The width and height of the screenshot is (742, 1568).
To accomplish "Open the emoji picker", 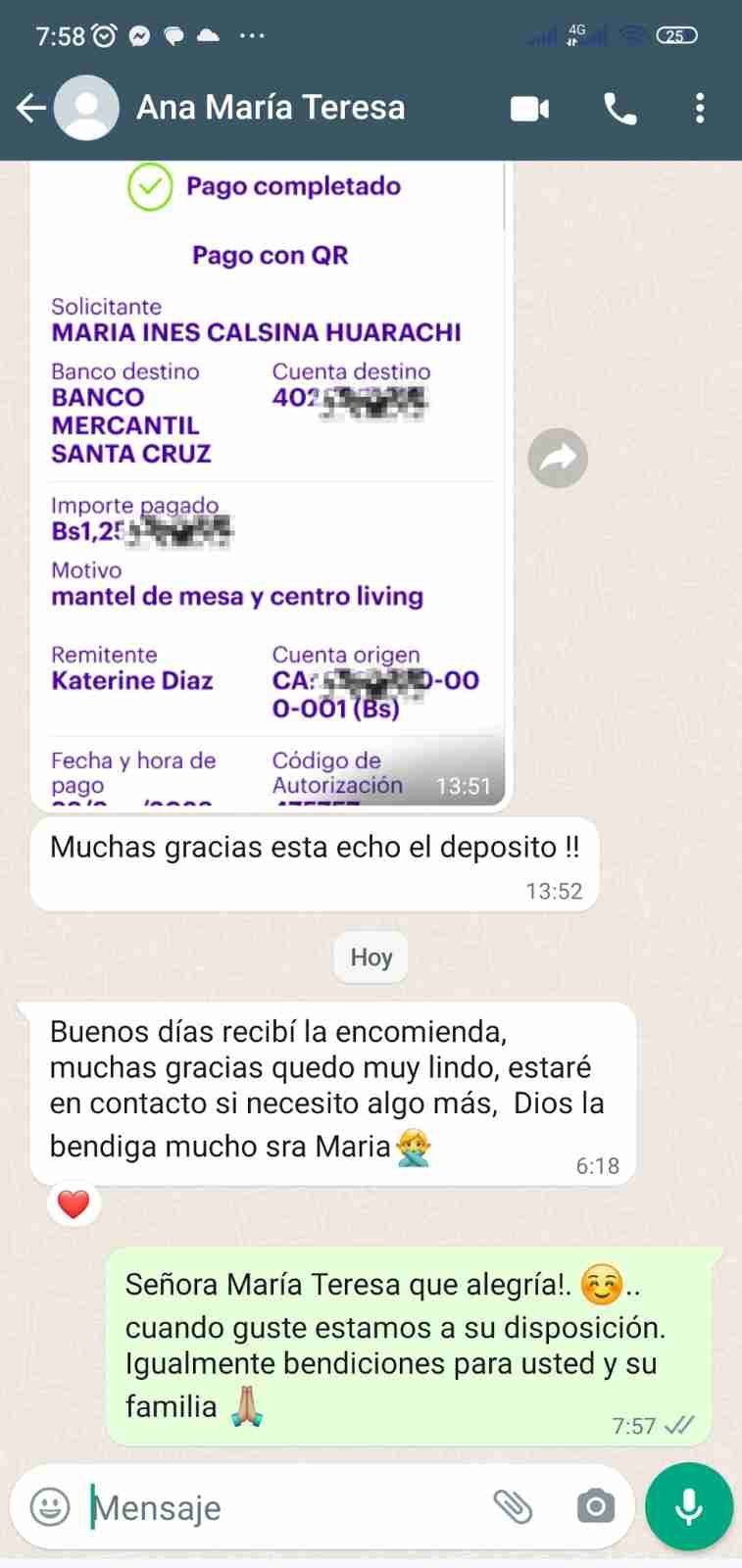I will [50, 1506].
